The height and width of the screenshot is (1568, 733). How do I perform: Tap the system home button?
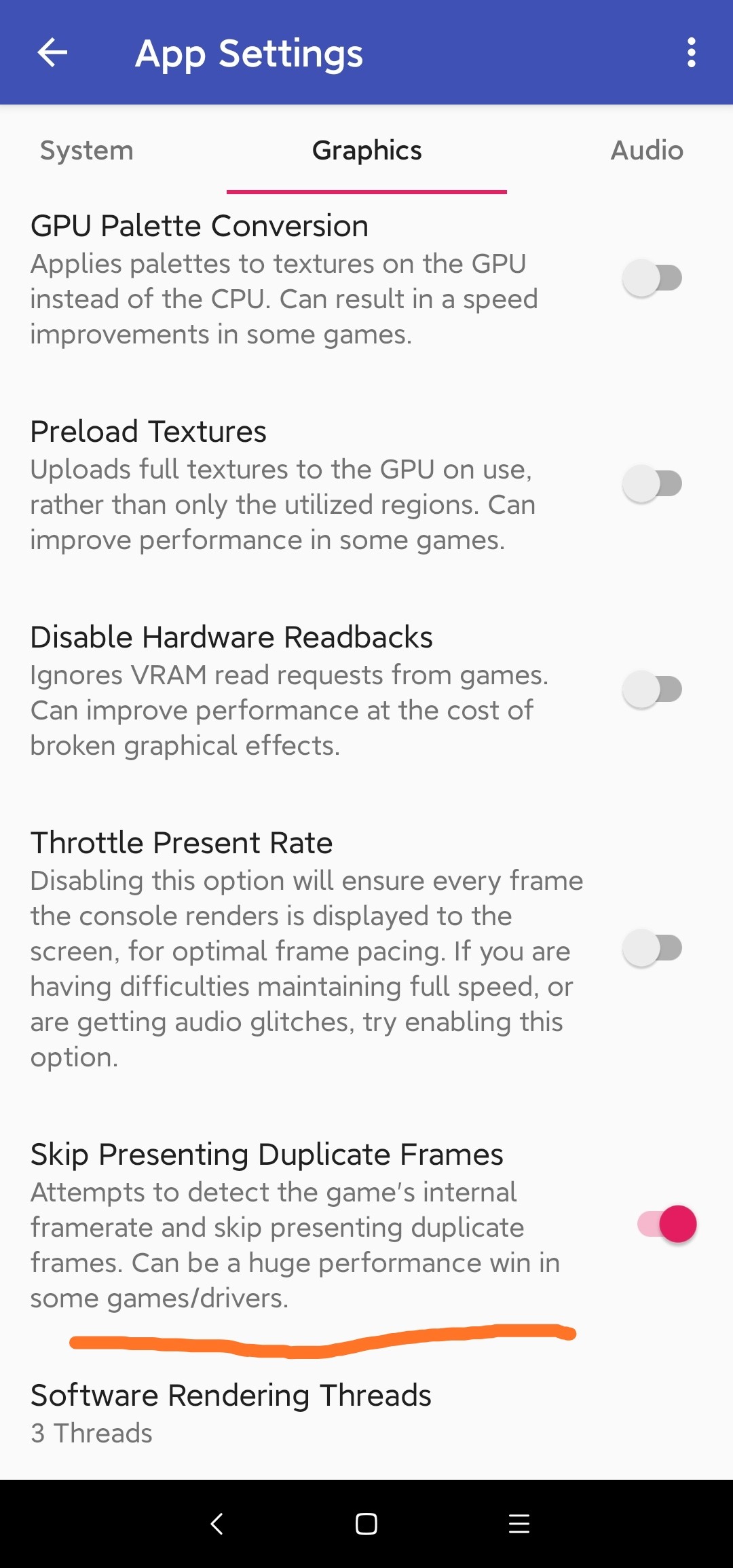[x=366, y=1524]
